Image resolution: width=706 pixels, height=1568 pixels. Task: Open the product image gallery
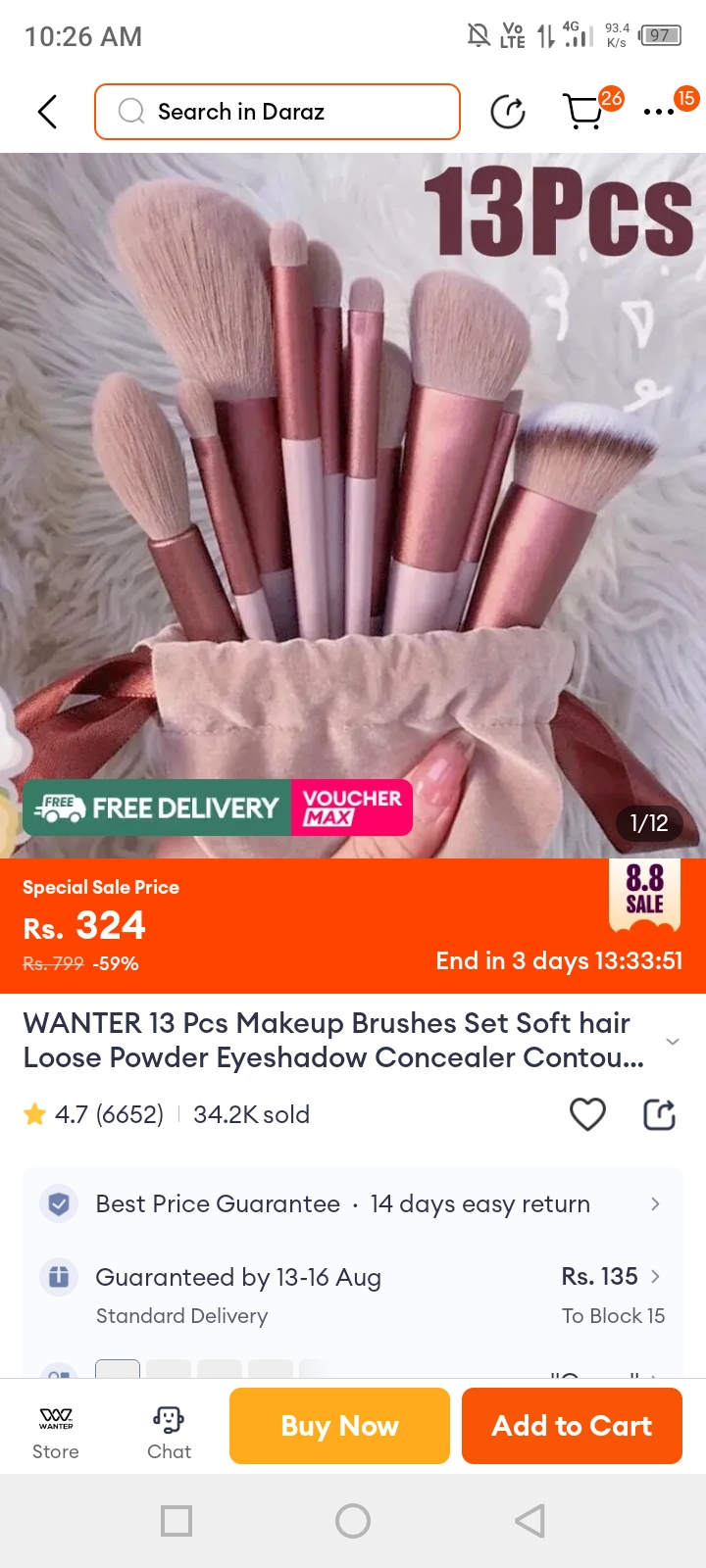pyautogui.click(x=353, y=490)
